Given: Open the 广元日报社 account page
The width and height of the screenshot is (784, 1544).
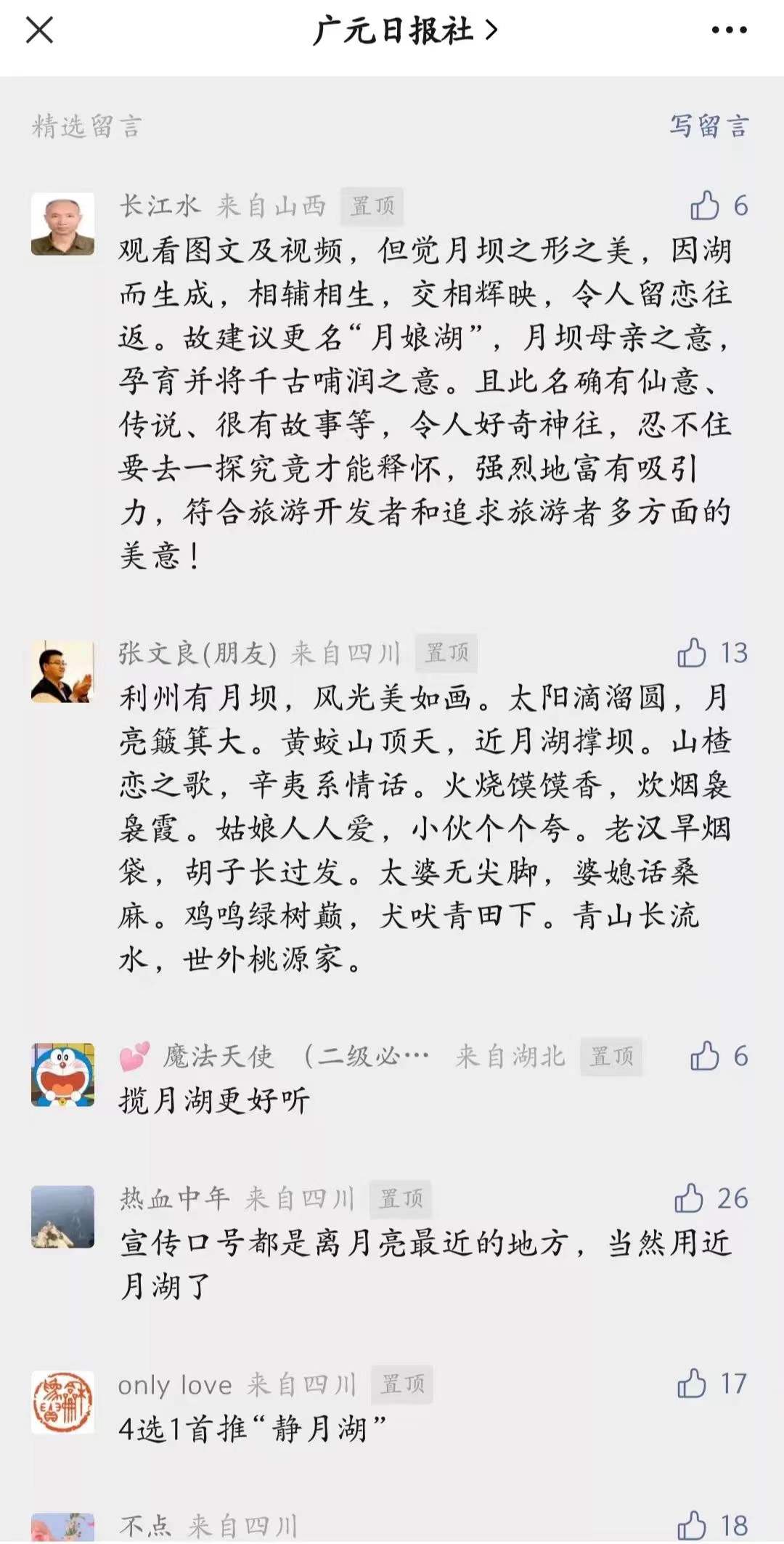Looking at the screenshot, I should [405, 31].
